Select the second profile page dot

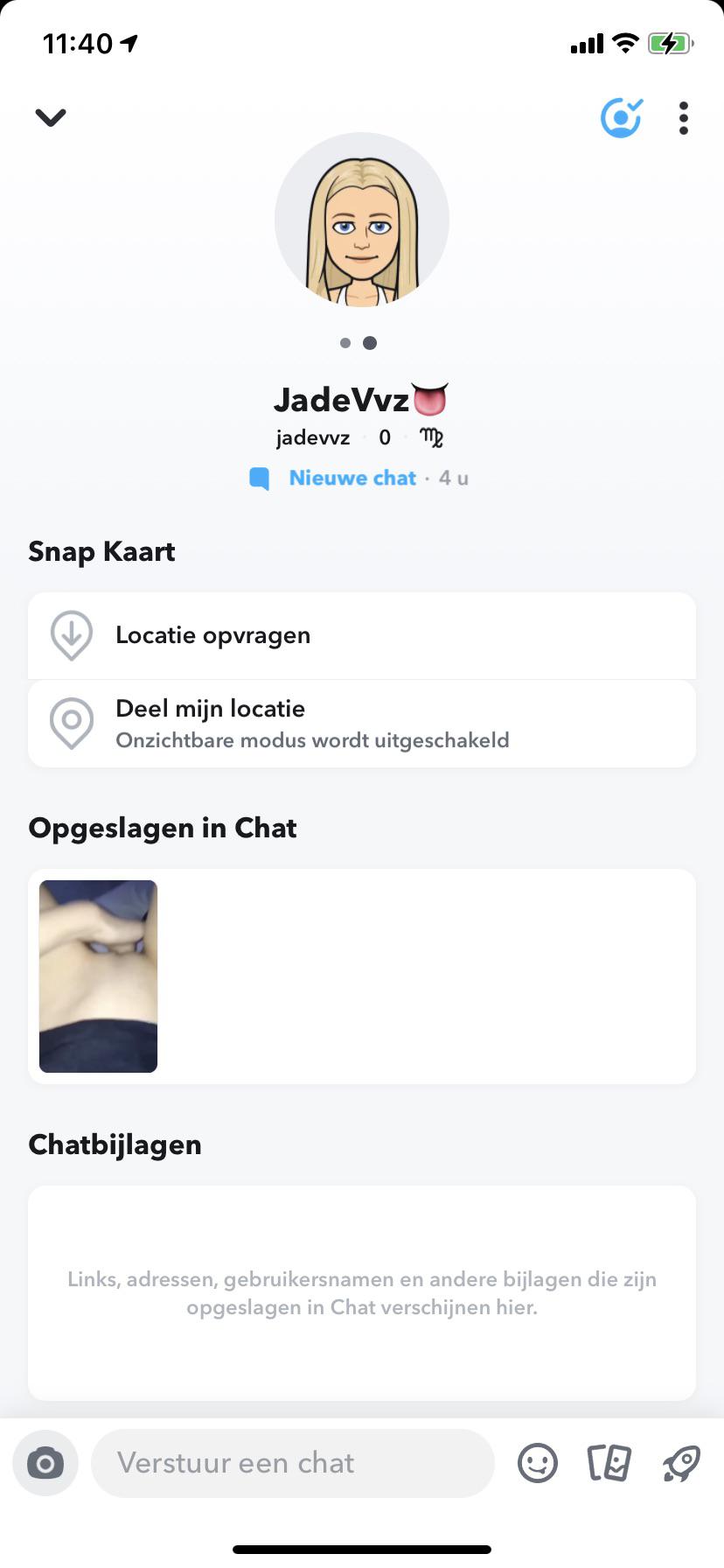coord(370,343)
